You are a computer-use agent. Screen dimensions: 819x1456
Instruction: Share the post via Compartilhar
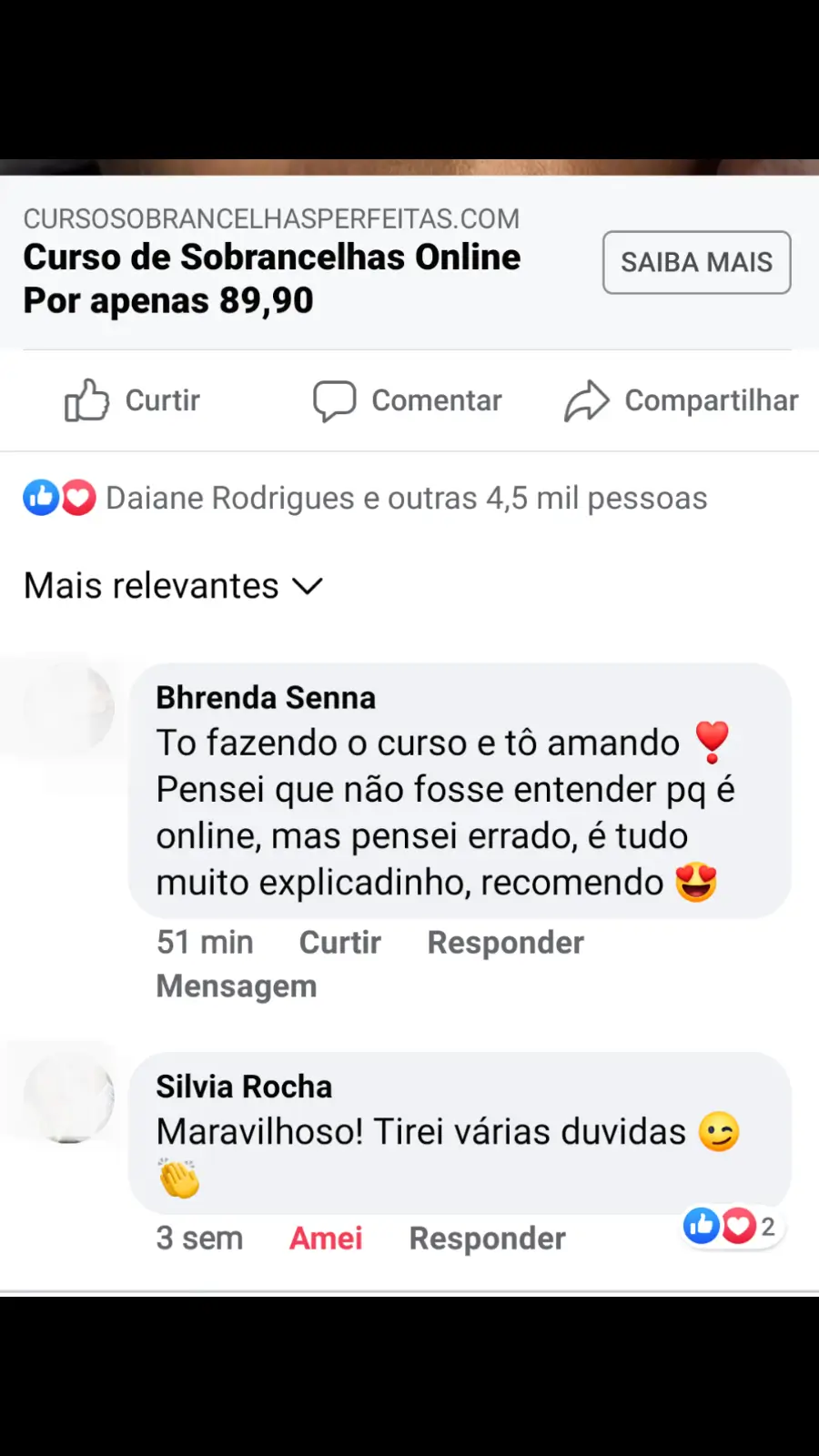point(681,400)
